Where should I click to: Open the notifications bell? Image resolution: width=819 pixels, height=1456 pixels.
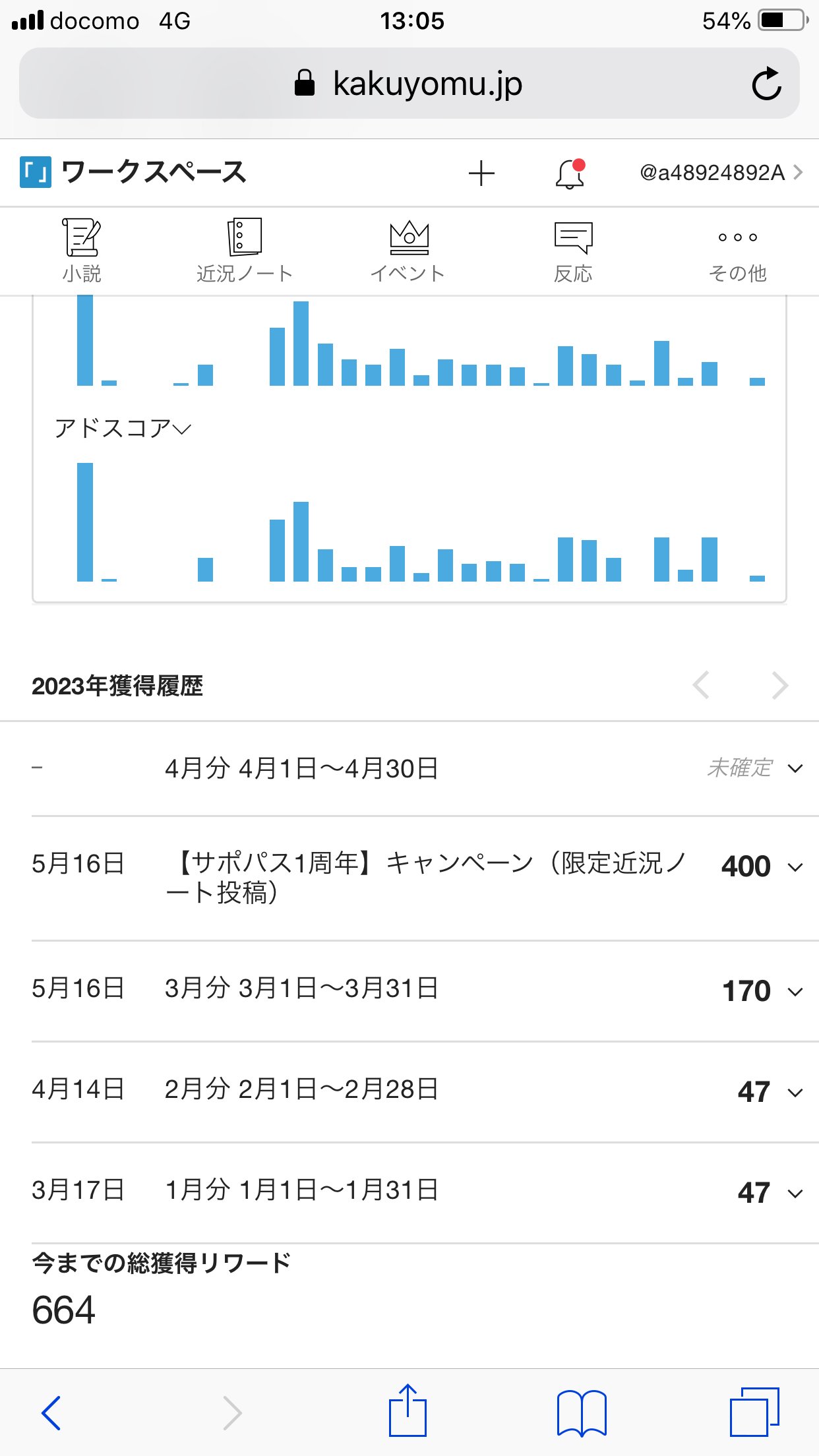pos(570,174)
